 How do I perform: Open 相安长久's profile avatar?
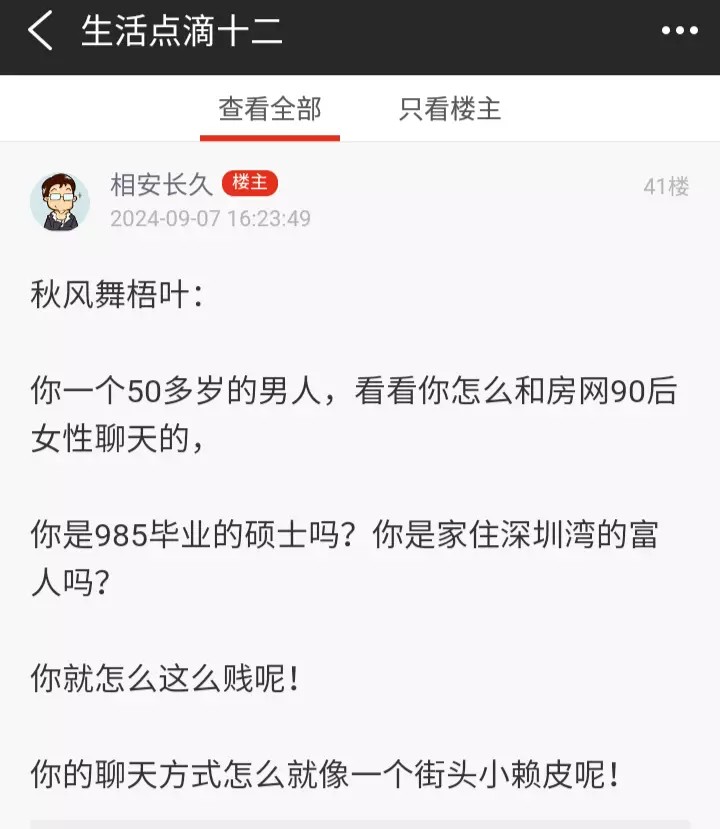[60, 201]
